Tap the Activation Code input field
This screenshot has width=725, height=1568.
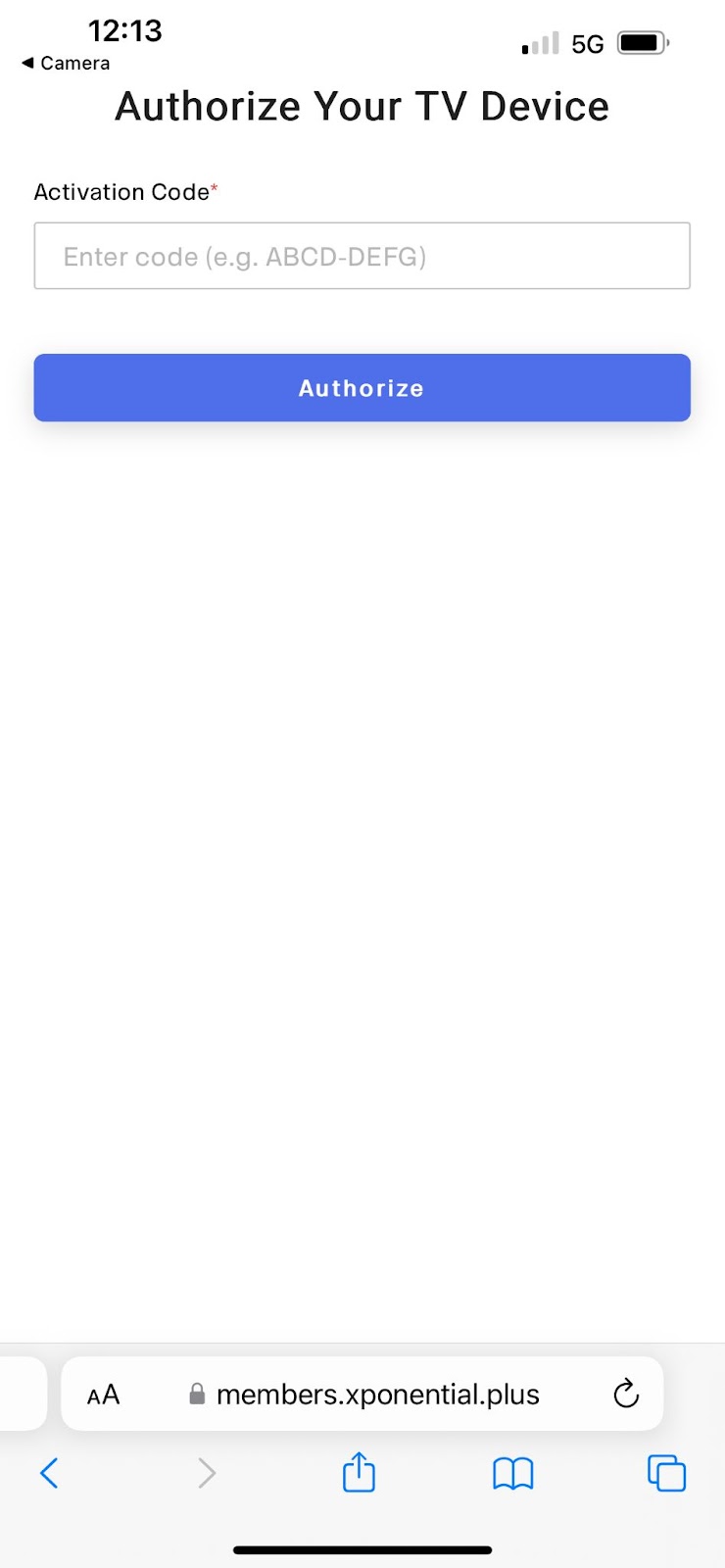(x=362, y=256)
